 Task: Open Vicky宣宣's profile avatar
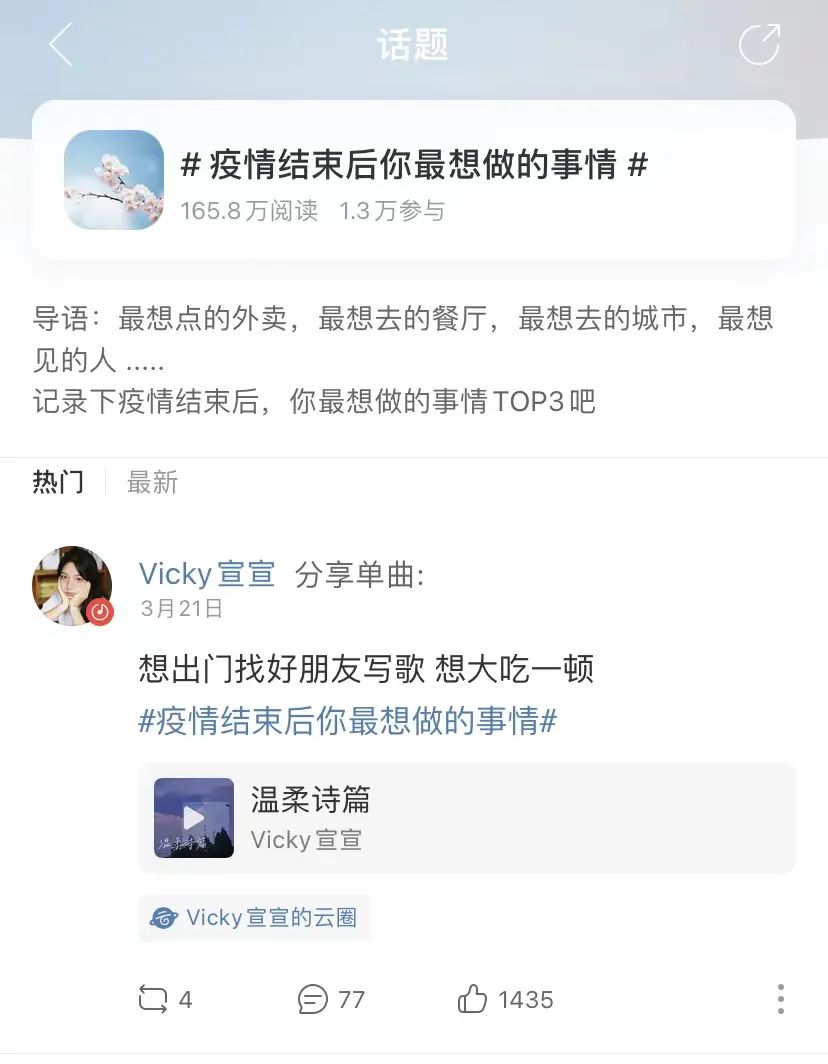tap(72, 586)
